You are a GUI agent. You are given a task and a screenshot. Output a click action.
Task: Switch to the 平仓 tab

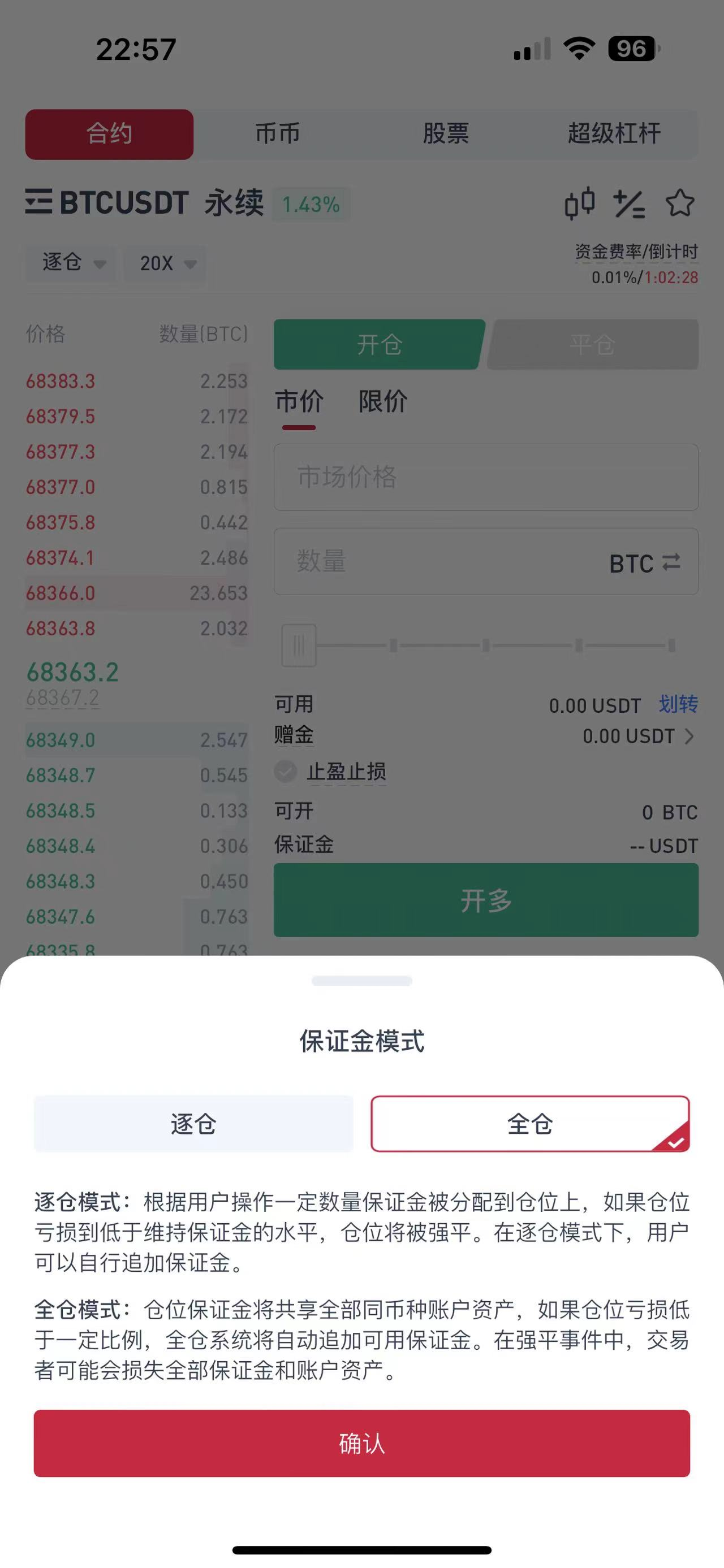(x=592, y=344)
